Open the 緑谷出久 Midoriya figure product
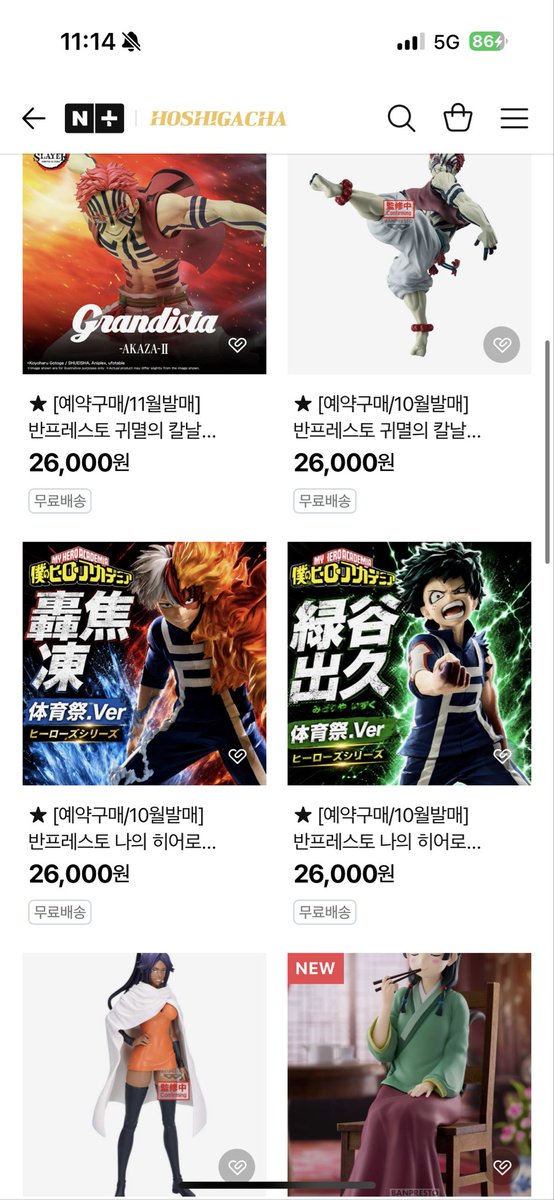Image resolution: width=554 pixels, height=1200 pixels. pos(409,664)
